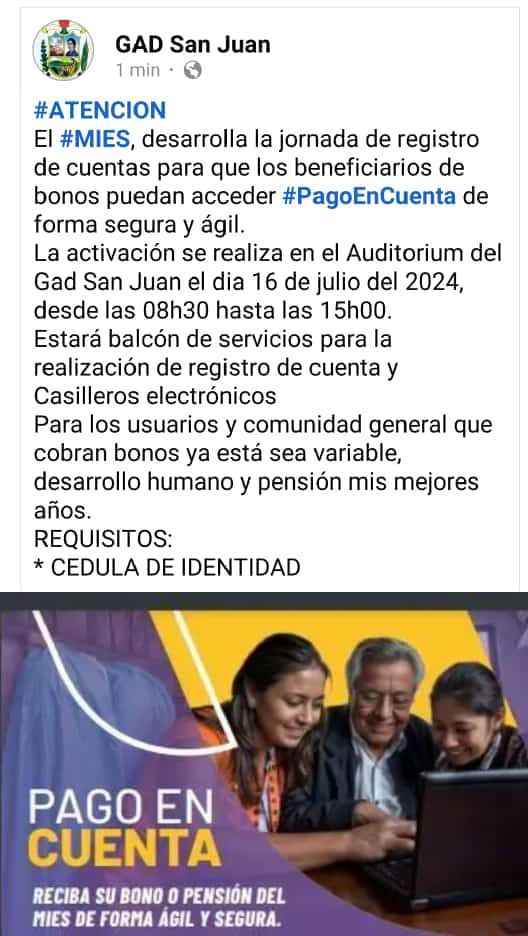Image resolution: width=528 pixels, height=936 pixels.
Task: Open the GAD San Juan profile picture
Action: pos(63,50)
